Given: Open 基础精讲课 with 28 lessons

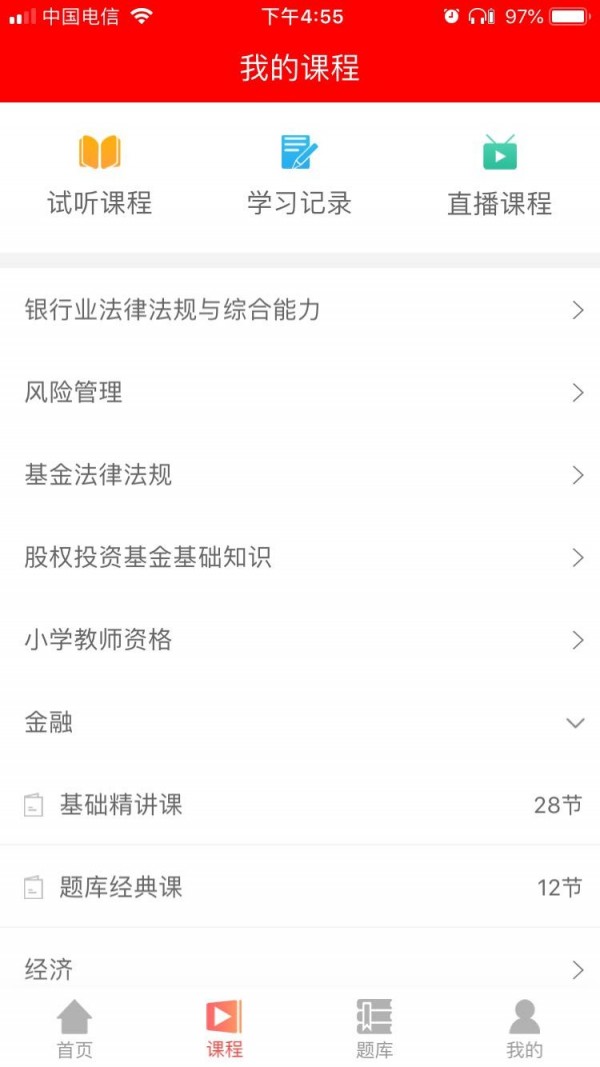Looking at the screenshot, I should point(300,805).
